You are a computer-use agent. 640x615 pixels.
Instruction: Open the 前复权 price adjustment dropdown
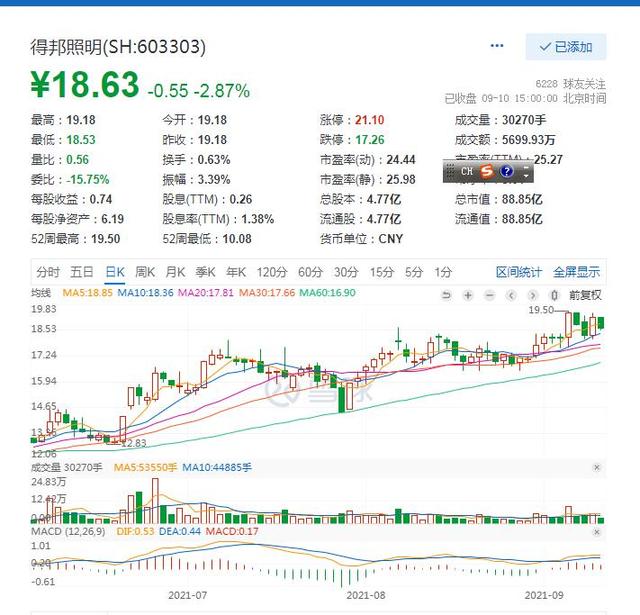(x=586, y=295)
